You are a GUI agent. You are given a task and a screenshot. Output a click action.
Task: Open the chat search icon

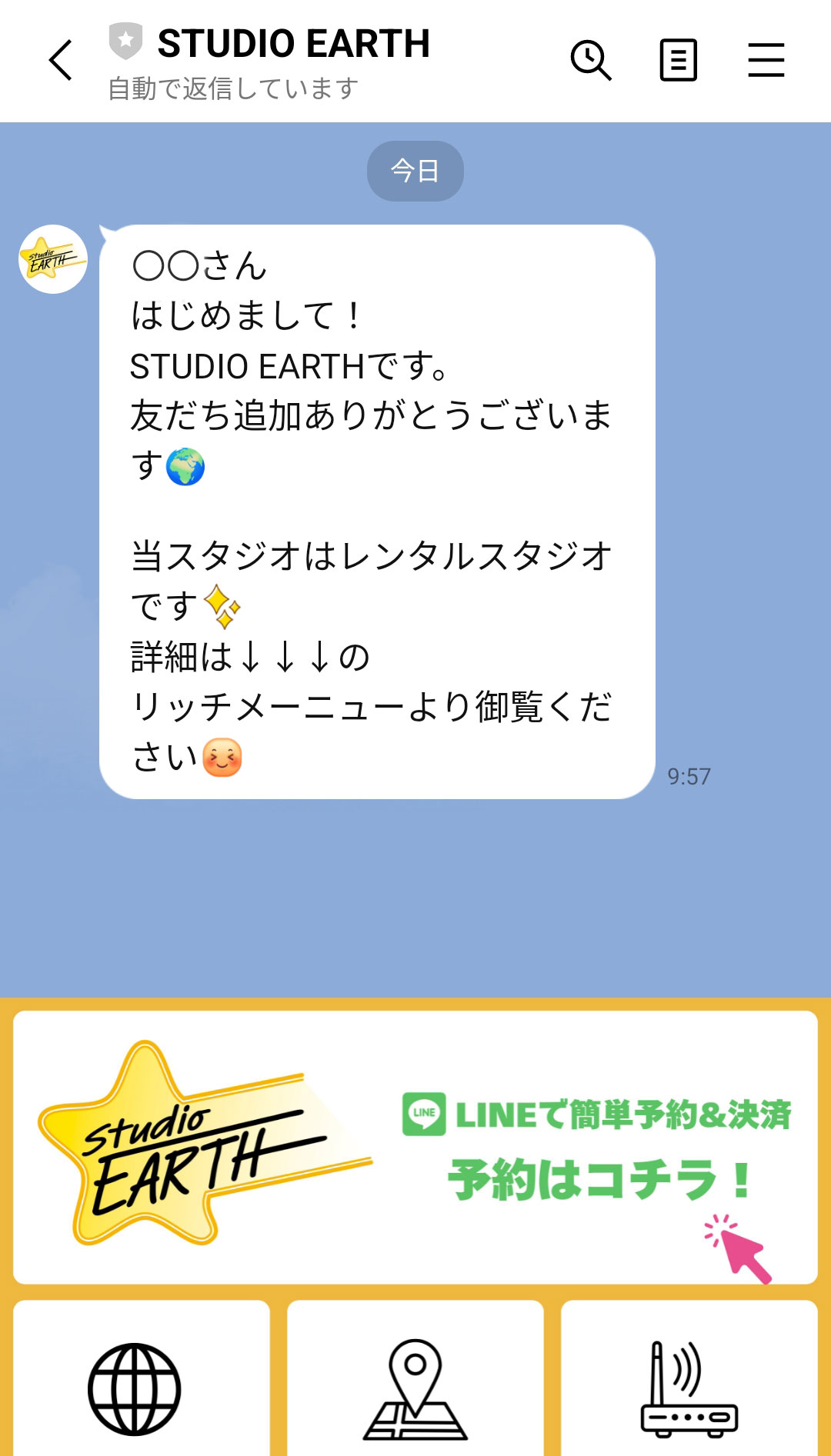pyautogui.click(x=590, y=61)
